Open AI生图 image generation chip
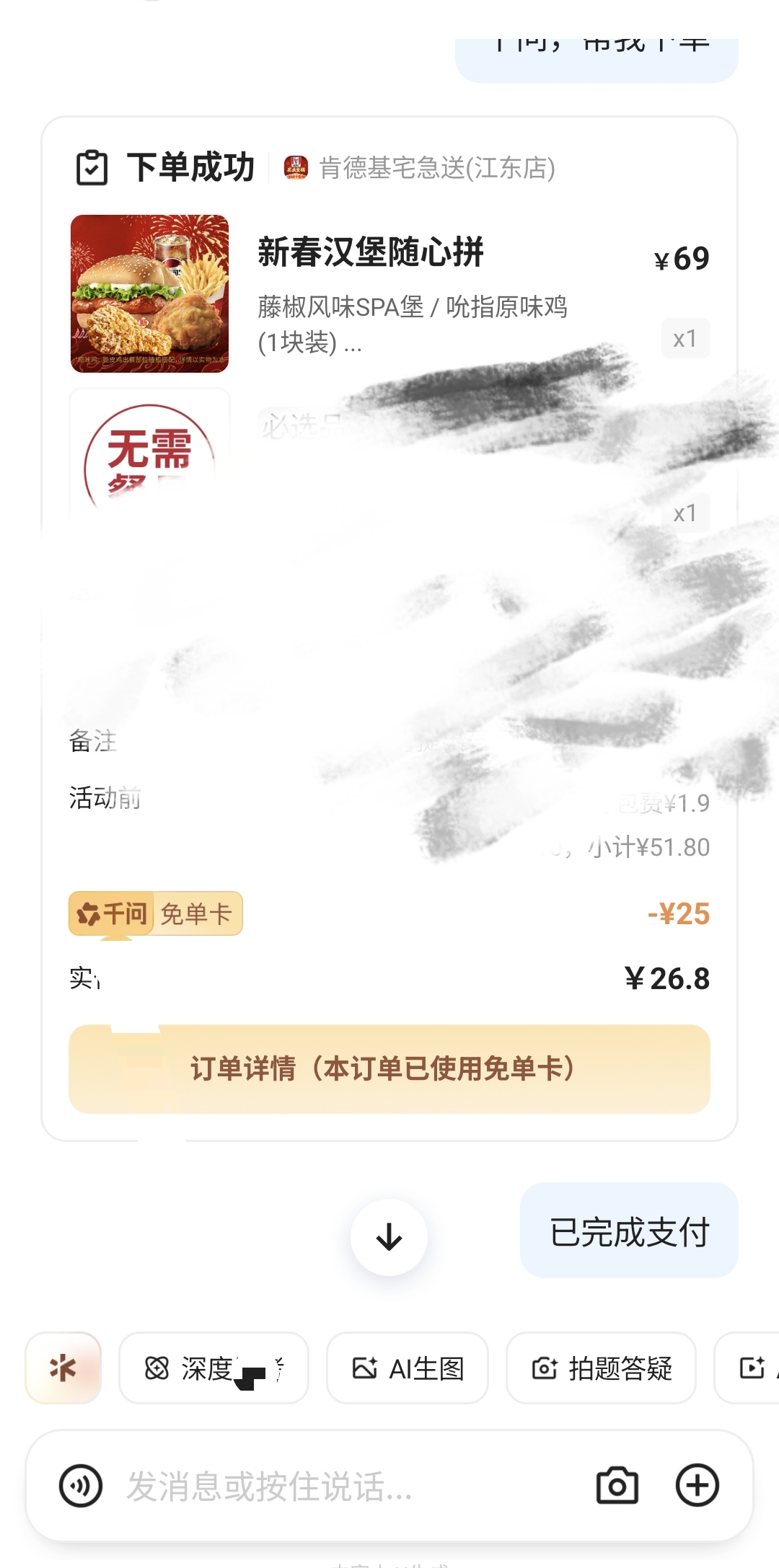Image resolution: width=779 pixels, height=1568 pixels. click(408, 1368)
